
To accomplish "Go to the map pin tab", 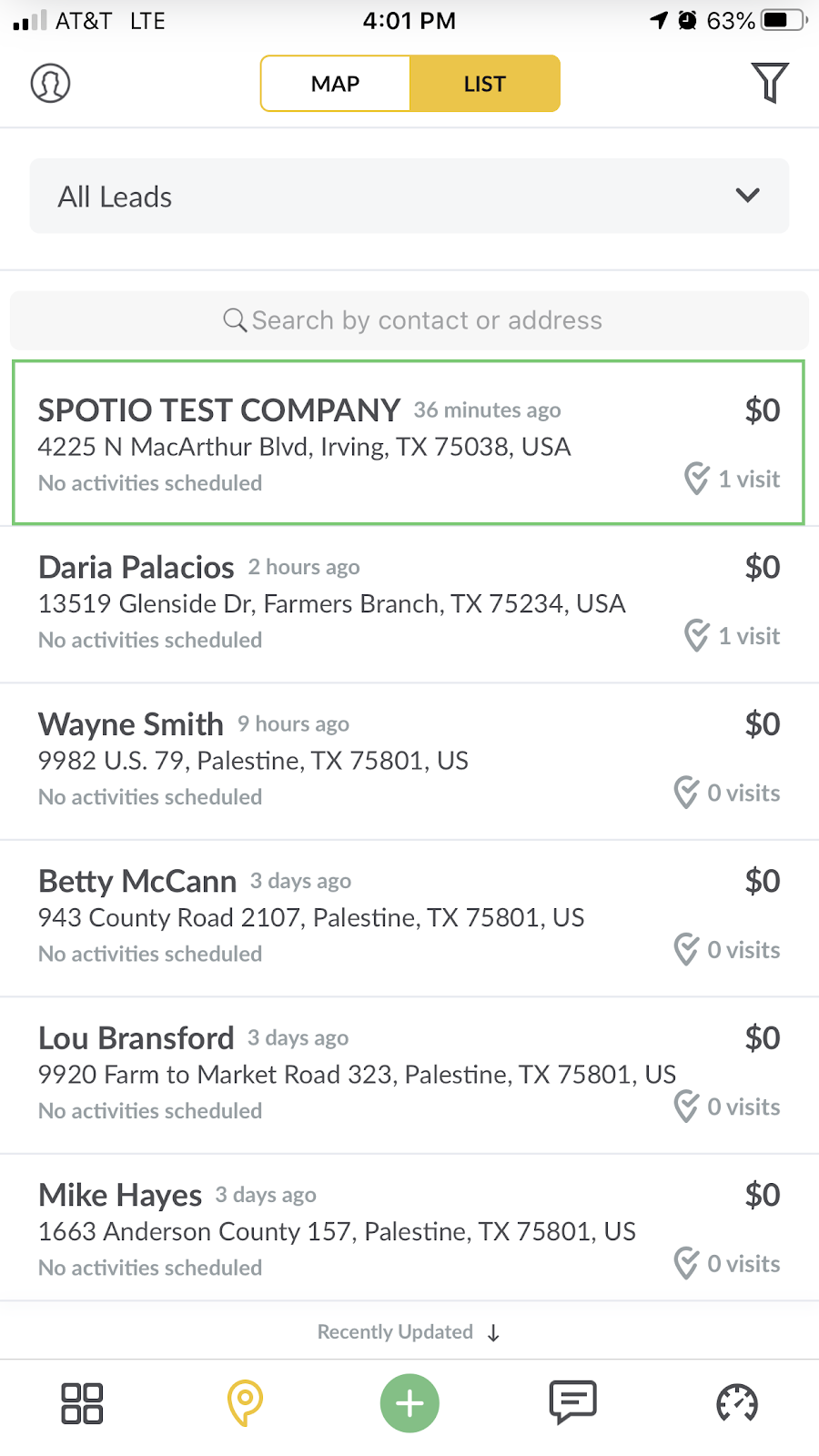I will coord(245,1403).
